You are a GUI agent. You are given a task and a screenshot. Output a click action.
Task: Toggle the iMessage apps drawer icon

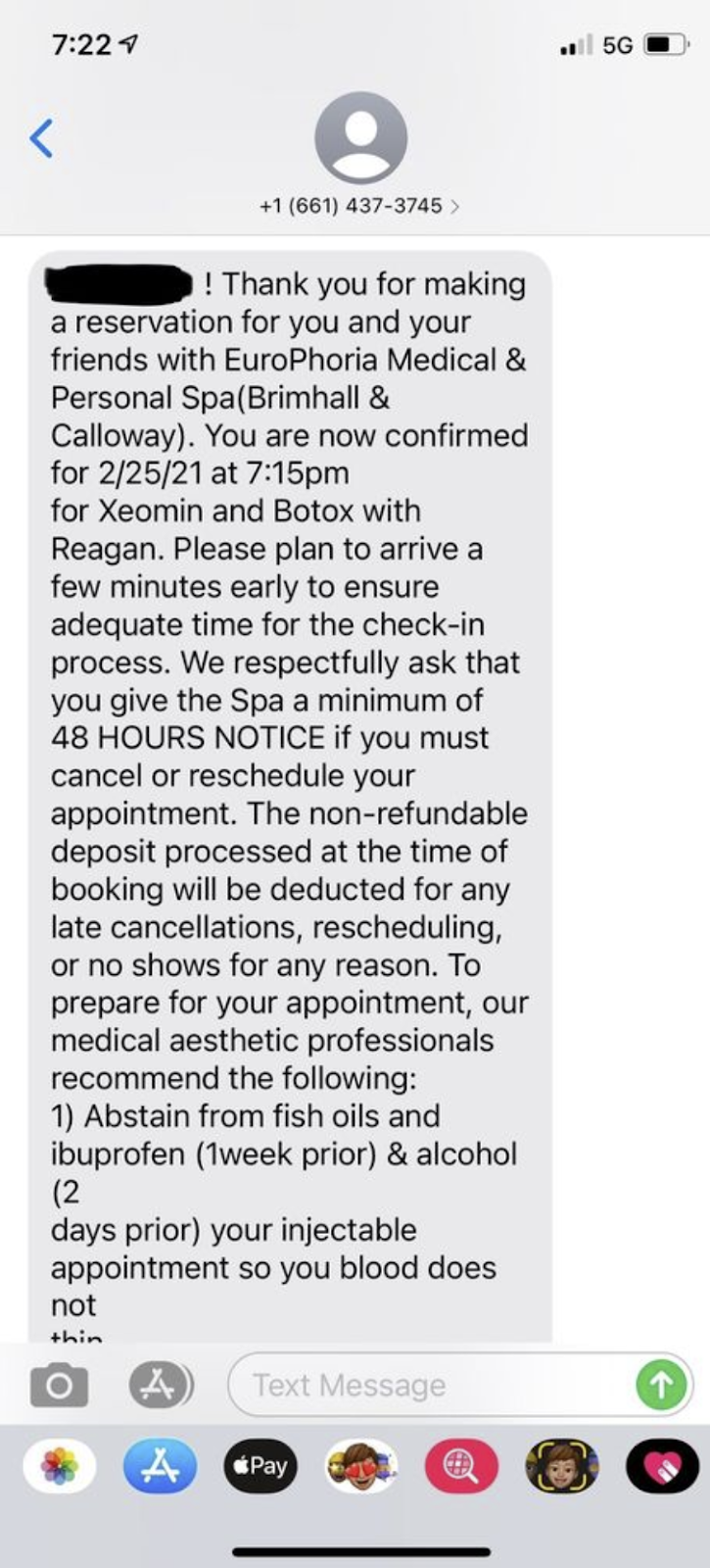pos(162,1385)
